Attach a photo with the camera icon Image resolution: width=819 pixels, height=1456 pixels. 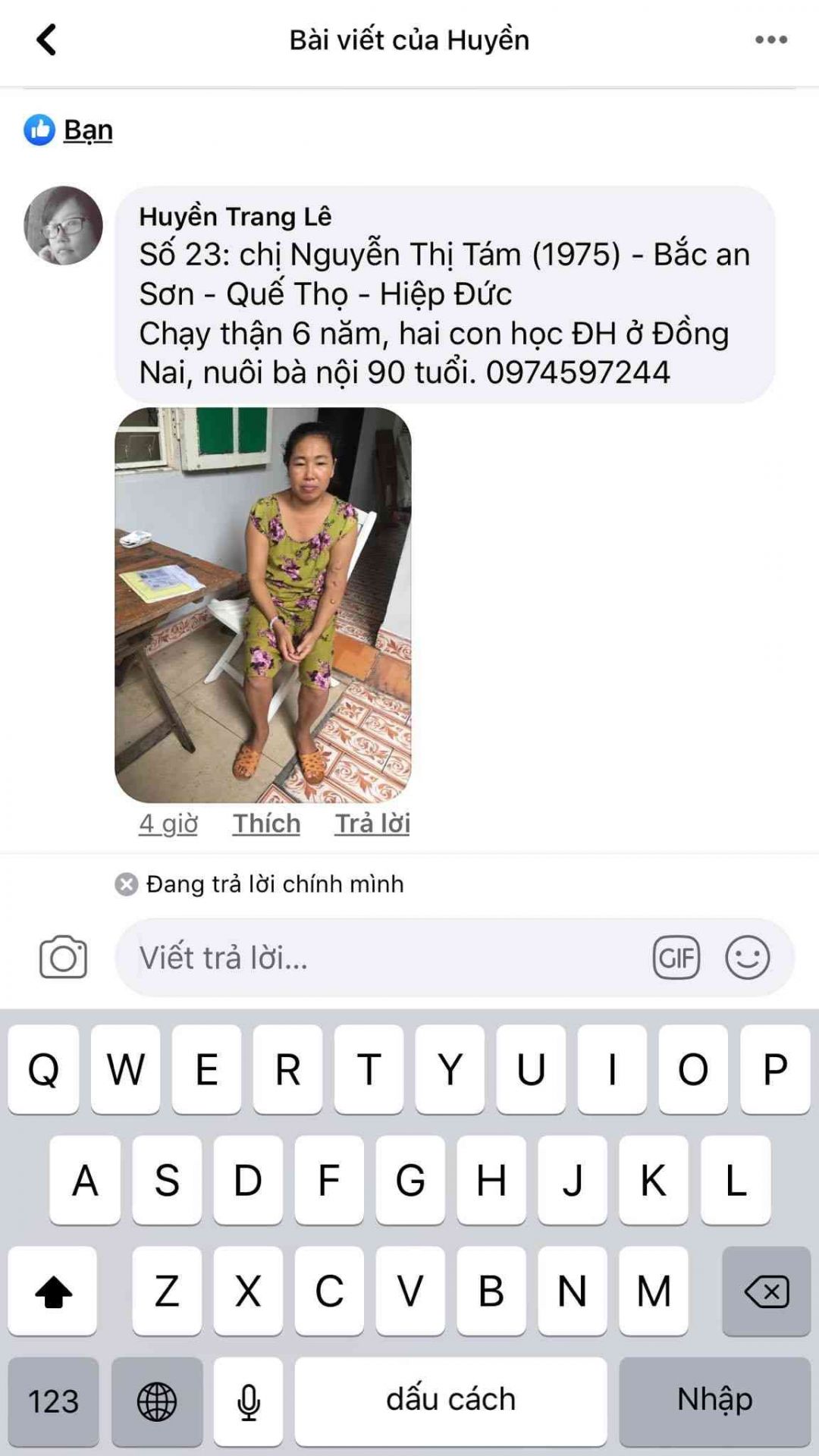pos(63,957)
